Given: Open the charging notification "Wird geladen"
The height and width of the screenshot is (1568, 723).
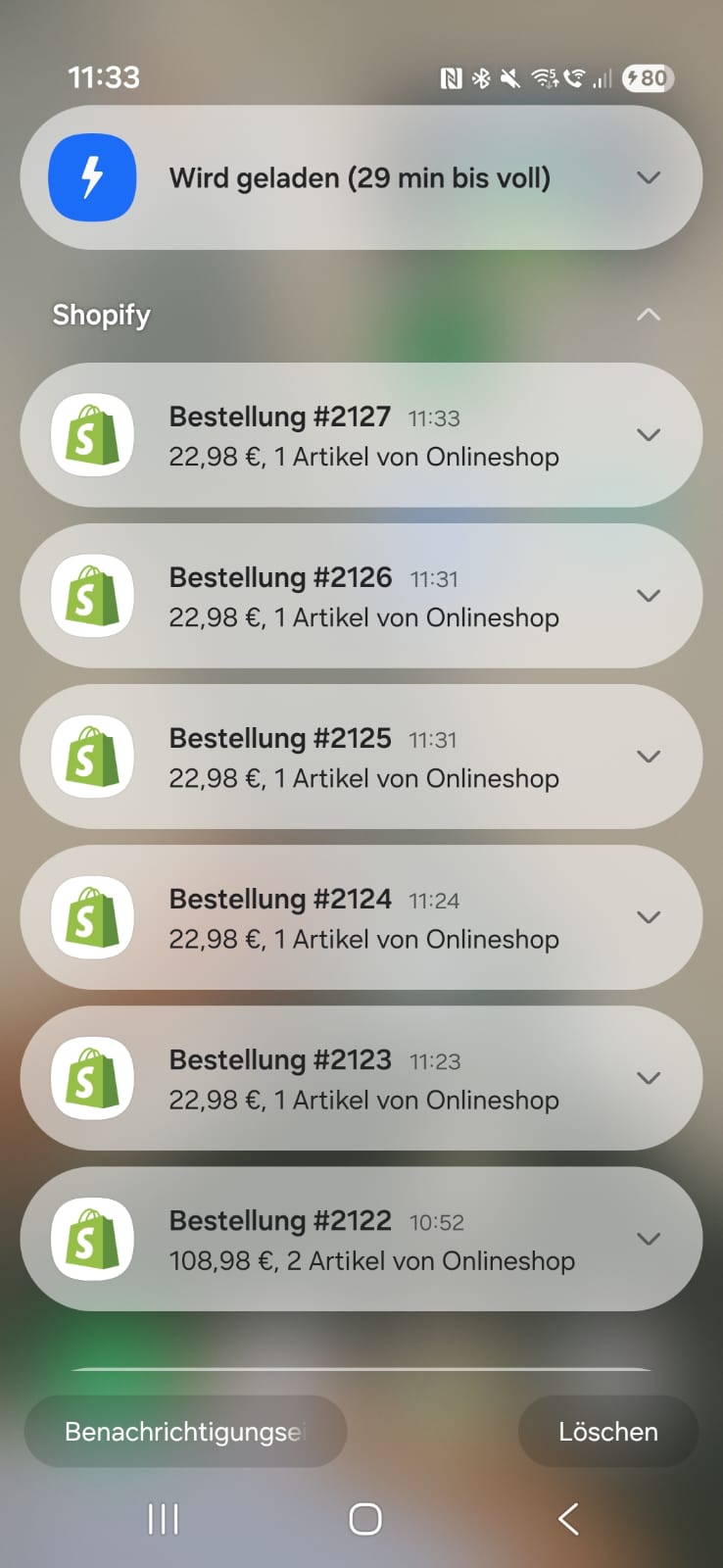Looking at the screenshot, I should [360, 178].
